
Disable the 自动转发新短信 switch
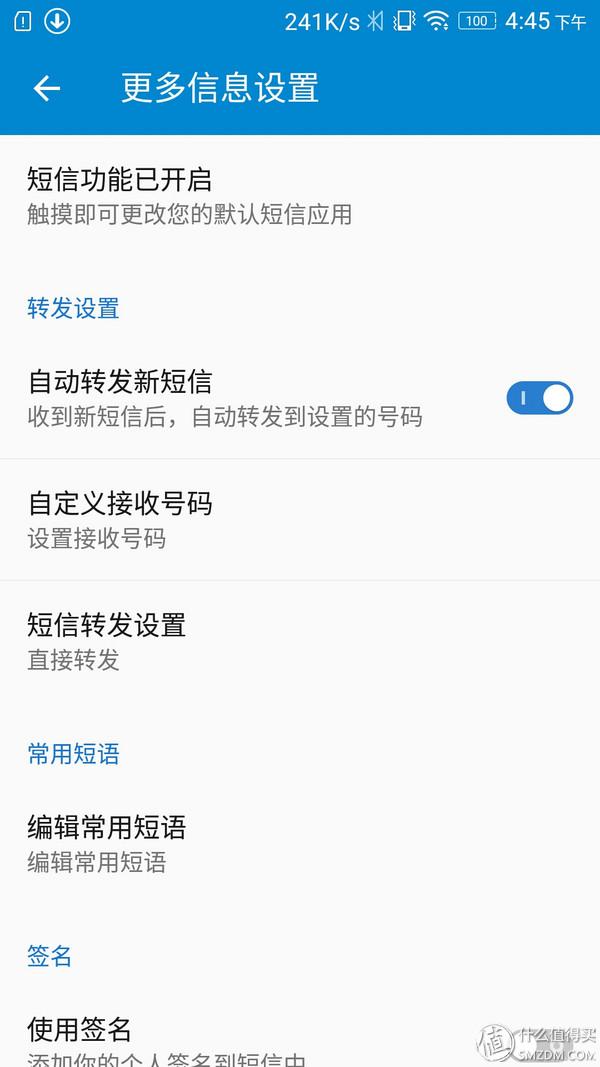pos(539,398)
